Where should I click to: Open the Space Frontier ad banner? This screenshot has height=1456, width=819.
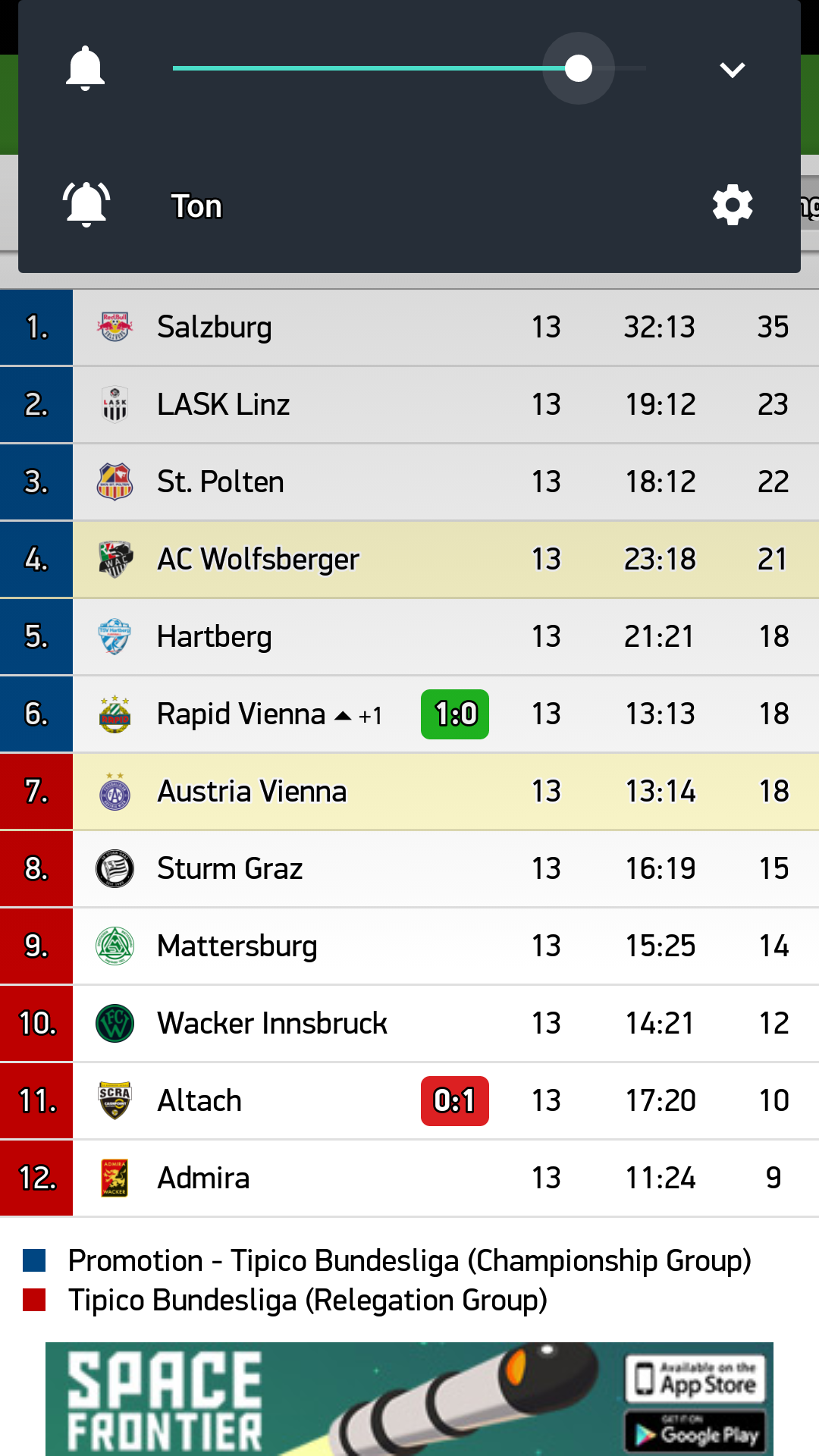click(409, 1399)
